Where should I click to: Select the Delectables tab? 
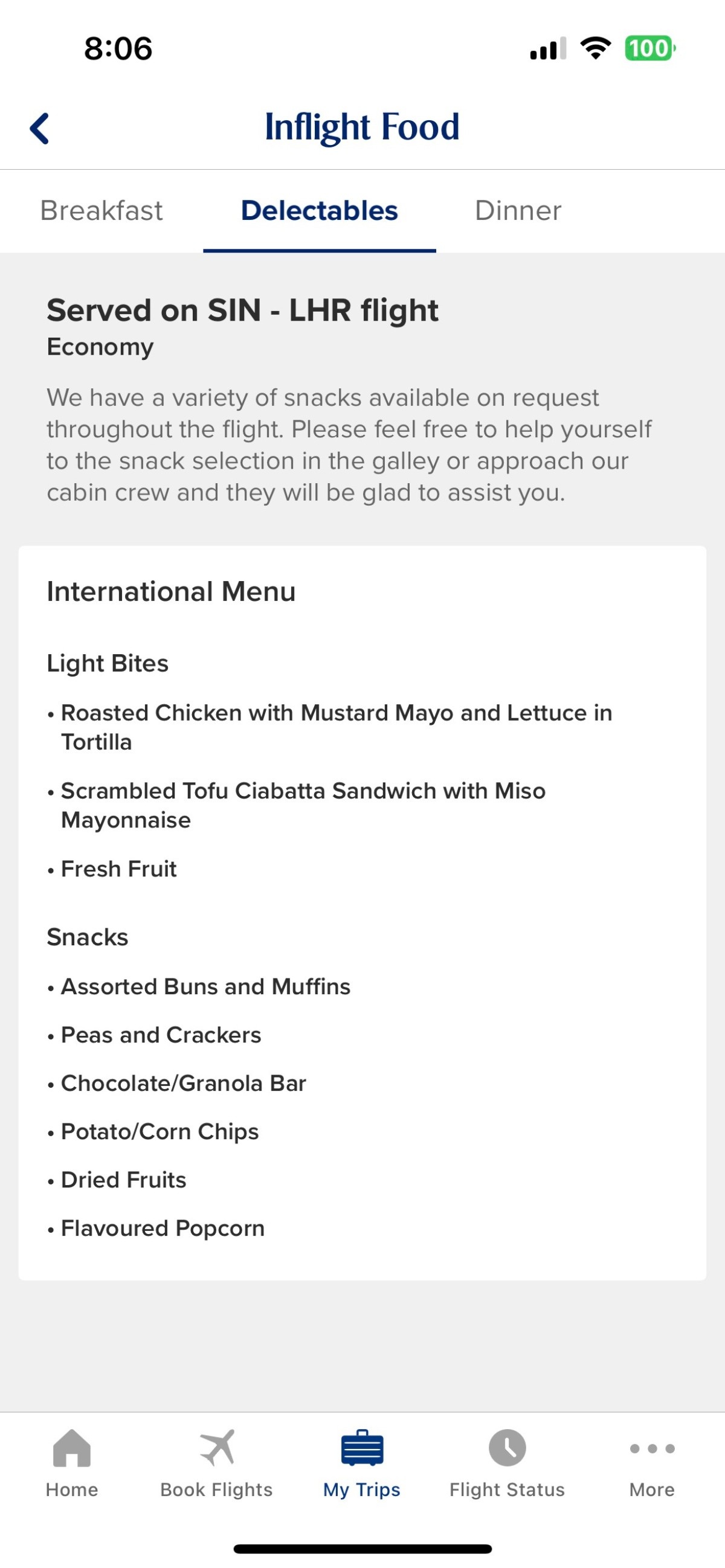click(x=320, y=211)
